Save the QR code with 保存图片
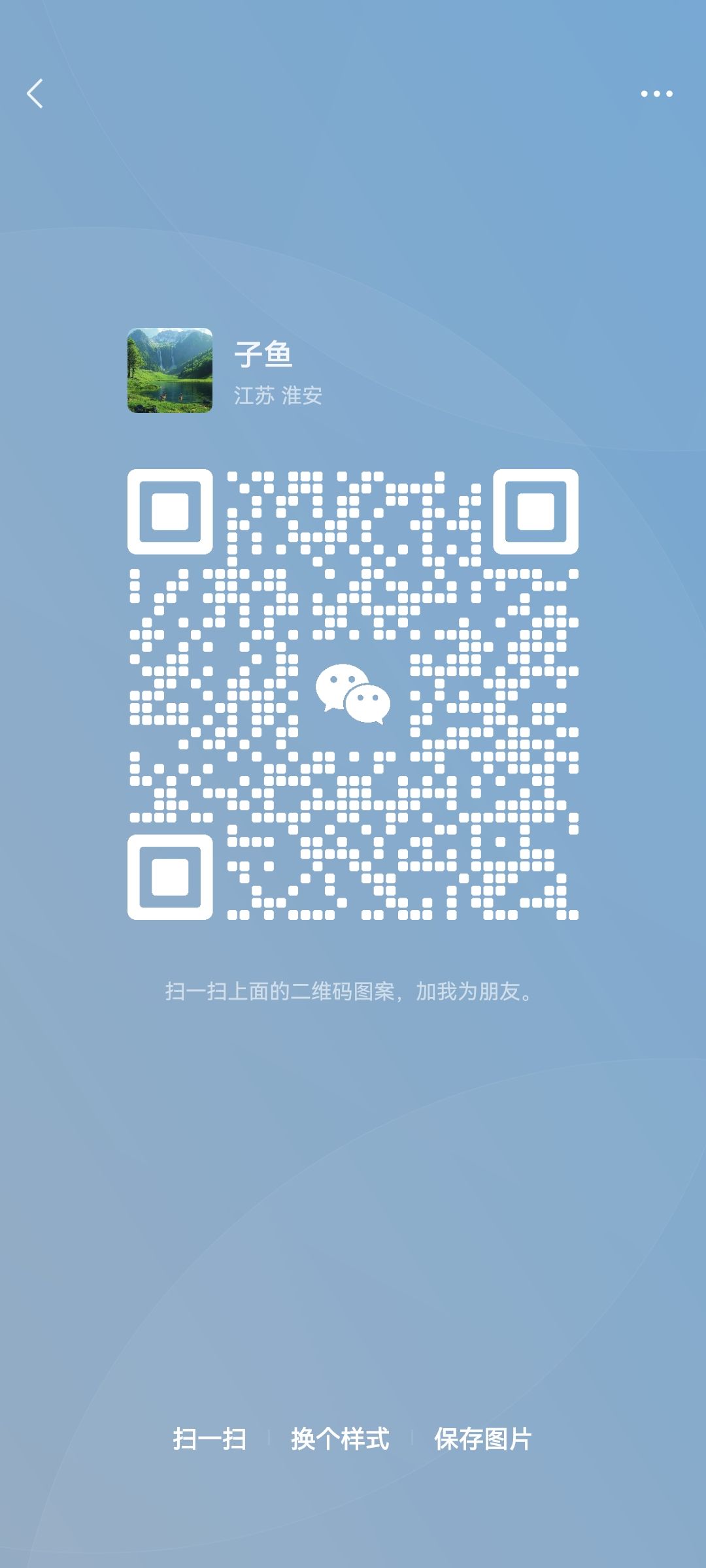This screenshot has height=1568, width=706. 483,1439
